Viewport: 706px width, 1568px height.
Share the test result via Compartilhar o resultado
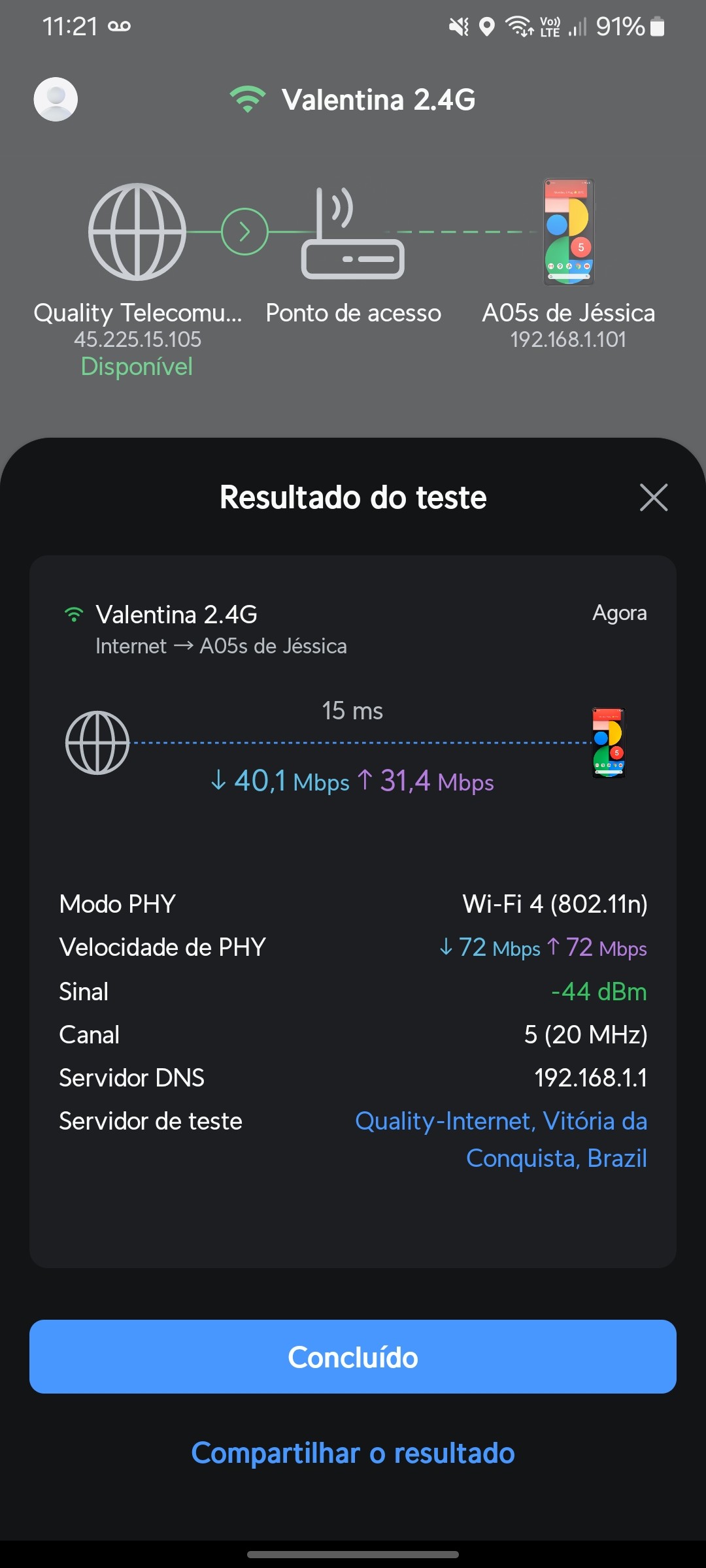[x=353, y=1453]
